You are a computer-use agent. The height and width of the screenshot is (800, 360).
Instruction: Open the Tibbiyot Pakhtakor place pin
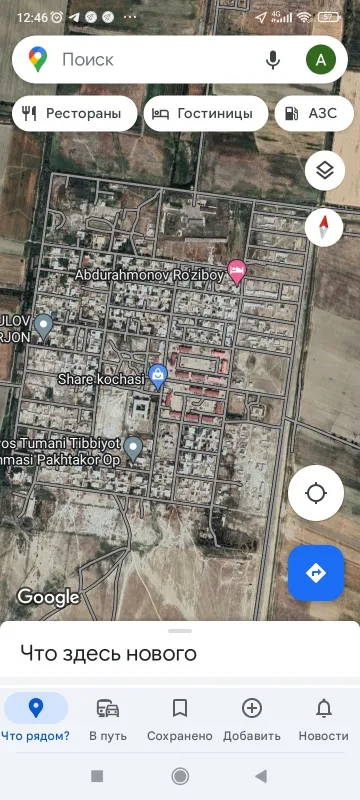(134, 448)
